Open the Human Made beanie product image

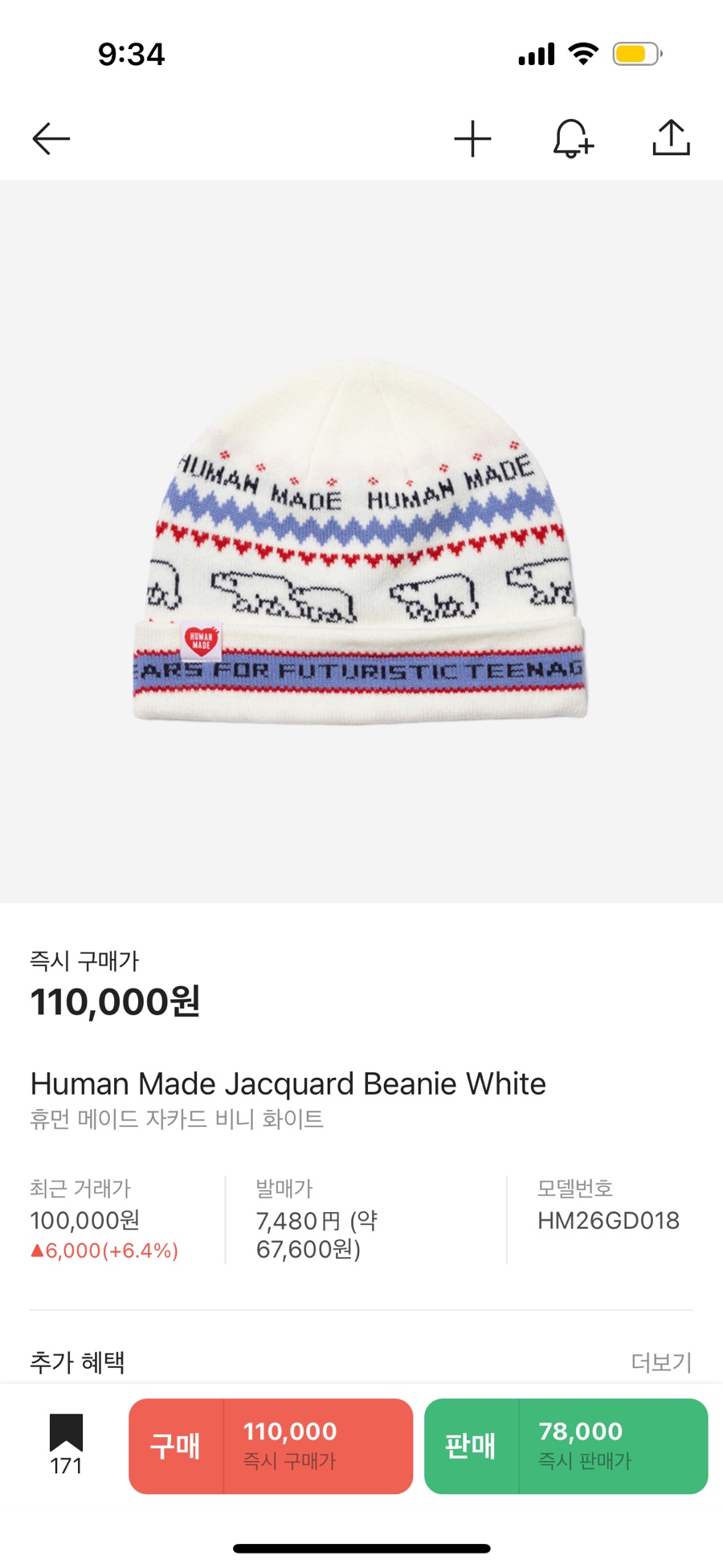coord(361,542)
